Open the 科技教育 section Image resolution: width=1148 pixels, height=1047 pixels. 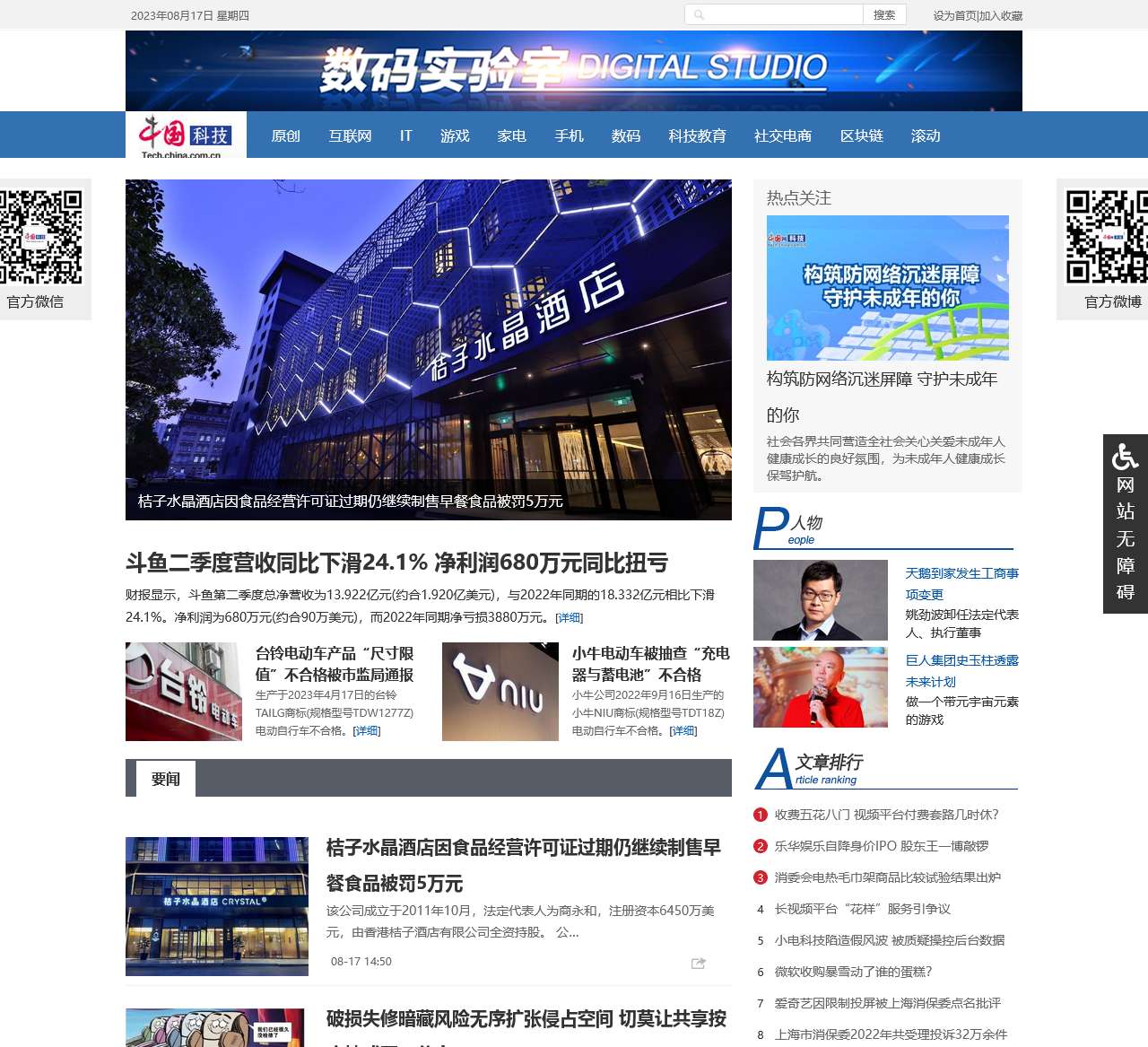click(x=697, y=135)
